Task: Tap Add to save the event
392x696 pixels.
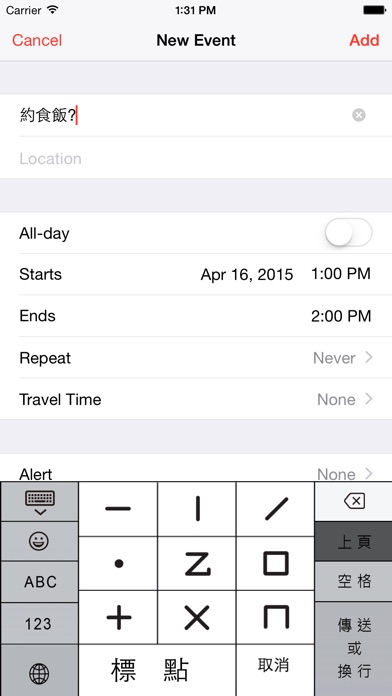Action: (364, 40)
